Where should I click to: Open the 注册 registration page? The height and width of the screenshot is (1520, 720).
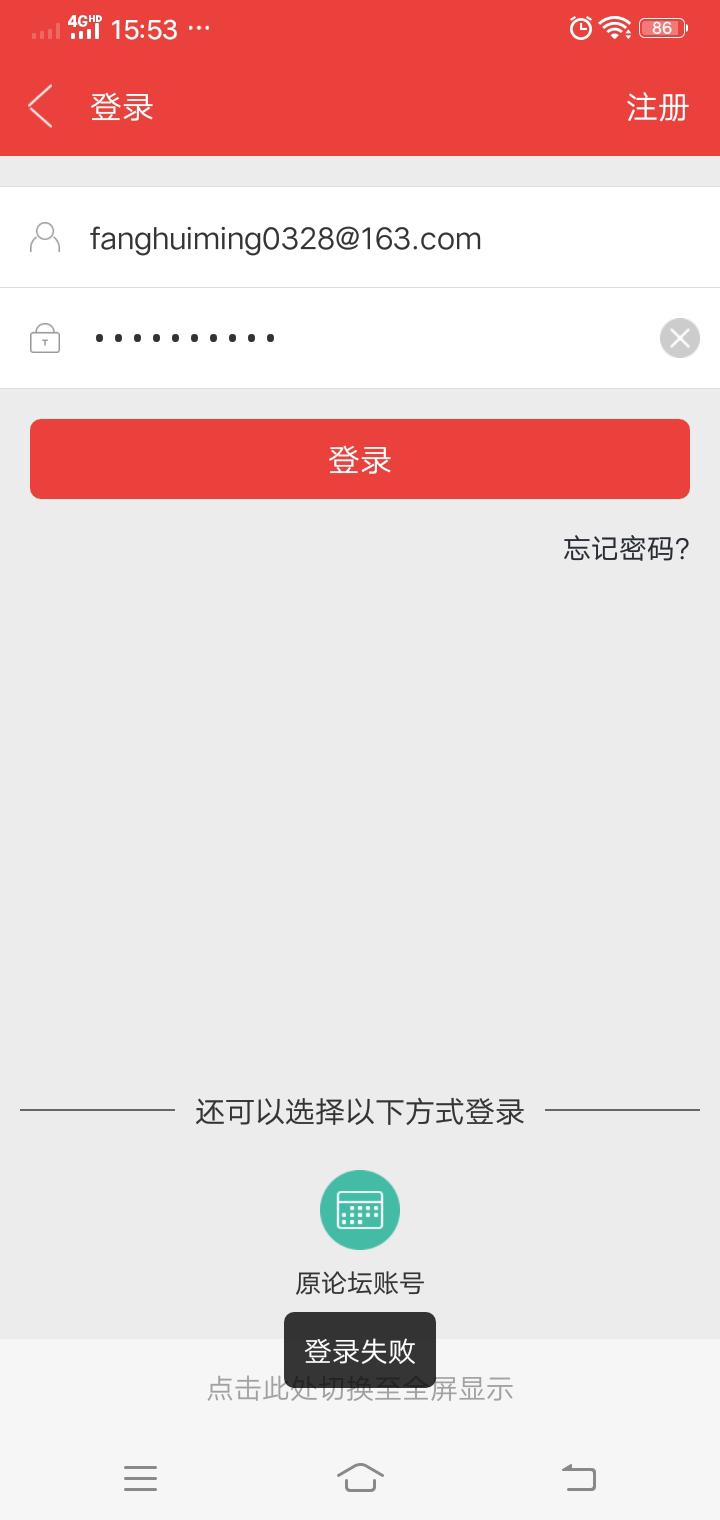point(657,107)
